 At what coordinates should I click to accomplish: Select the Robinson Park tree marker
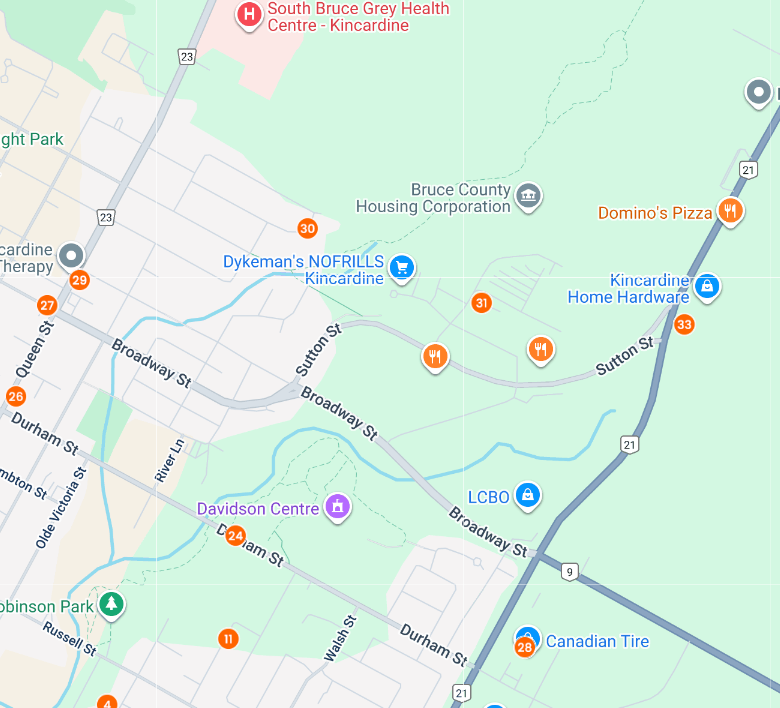(112, 604)
